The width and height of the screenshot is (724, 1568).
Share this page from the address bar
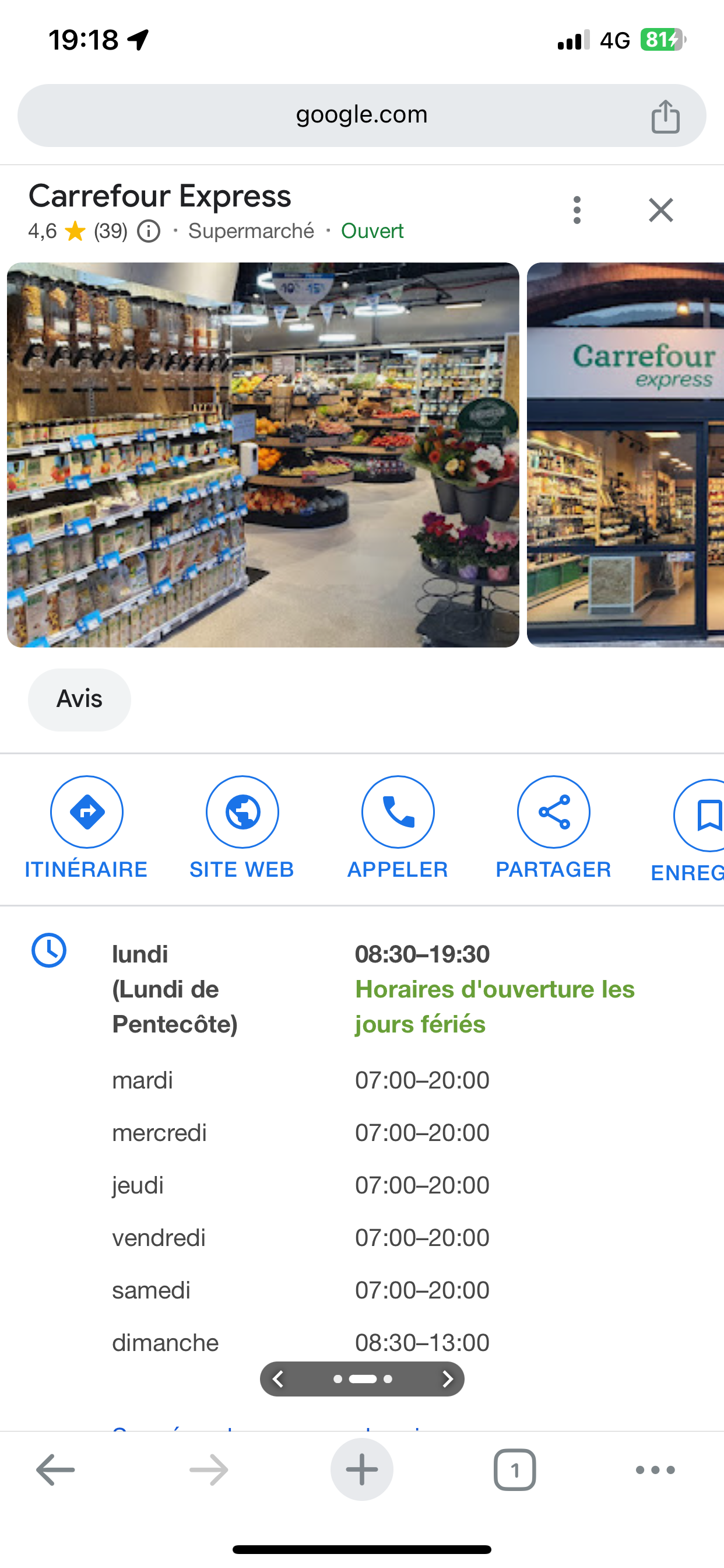pos(665,116)
